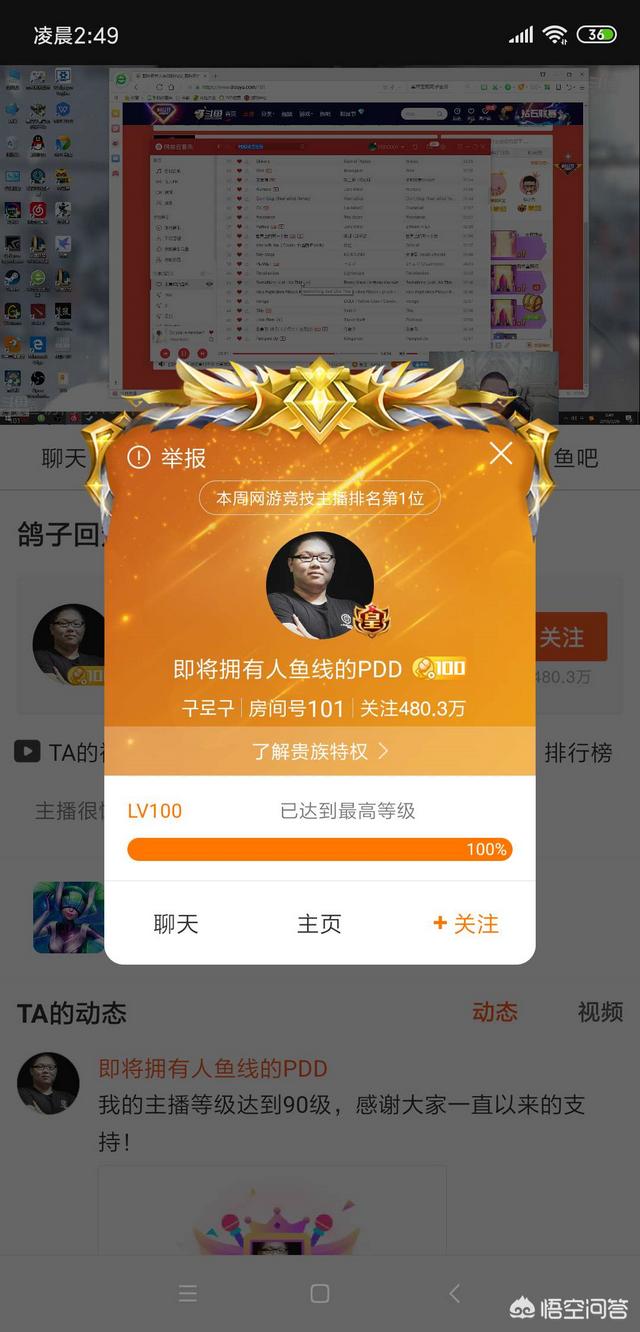Tap 举报 to report this streamer

(168, 458)
